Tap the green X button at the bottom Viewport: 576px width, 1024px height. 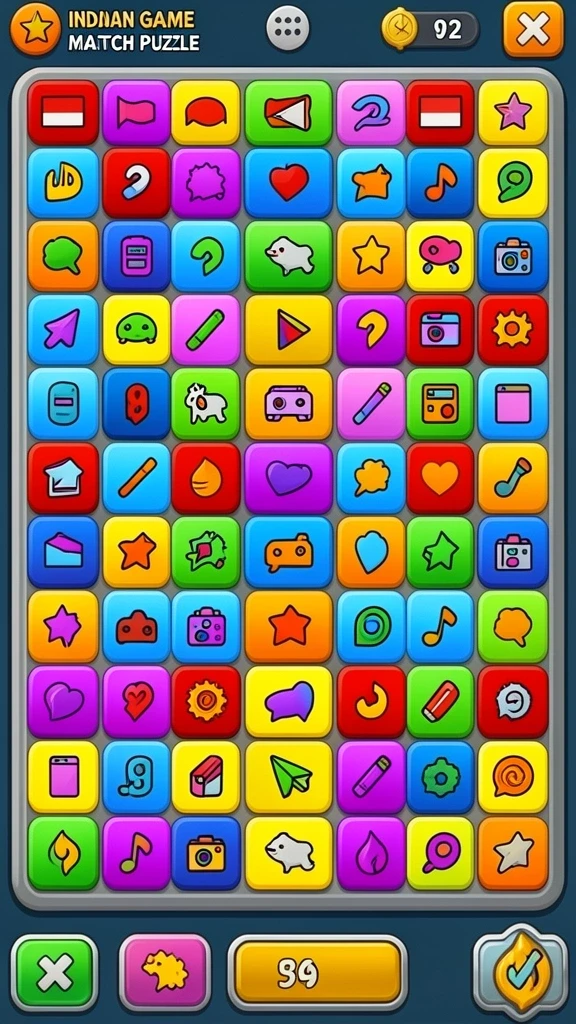55,974
